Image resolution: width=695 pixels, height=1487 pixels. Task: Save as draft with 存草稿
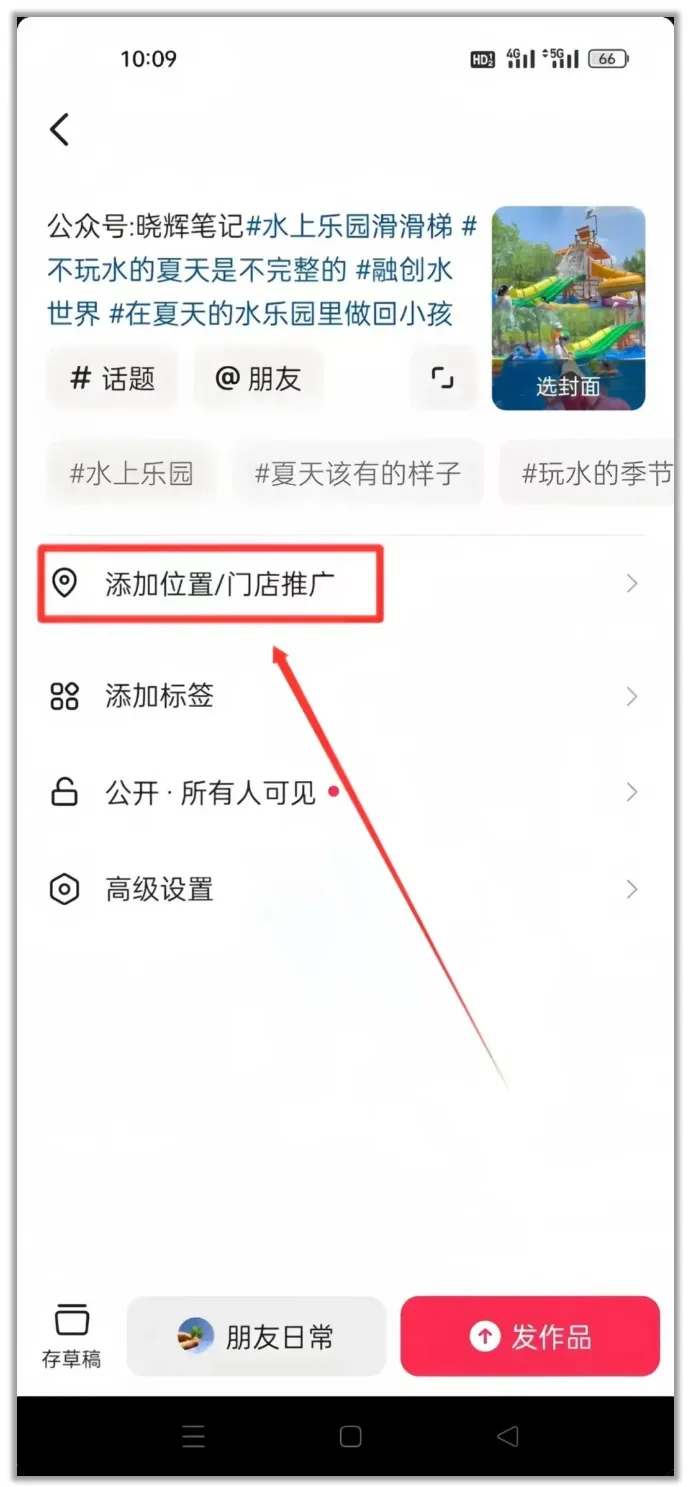(x=71, y=1336)
